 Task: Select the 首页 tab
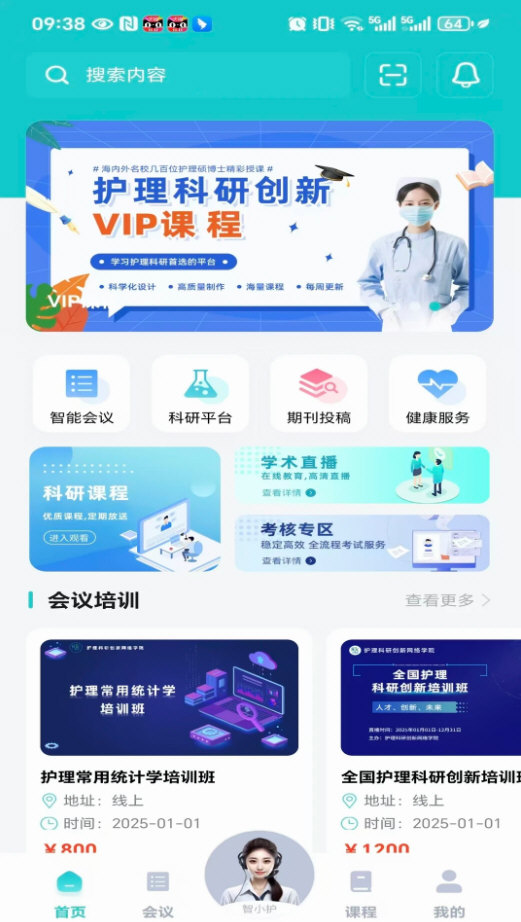click(x=69, y=893)
